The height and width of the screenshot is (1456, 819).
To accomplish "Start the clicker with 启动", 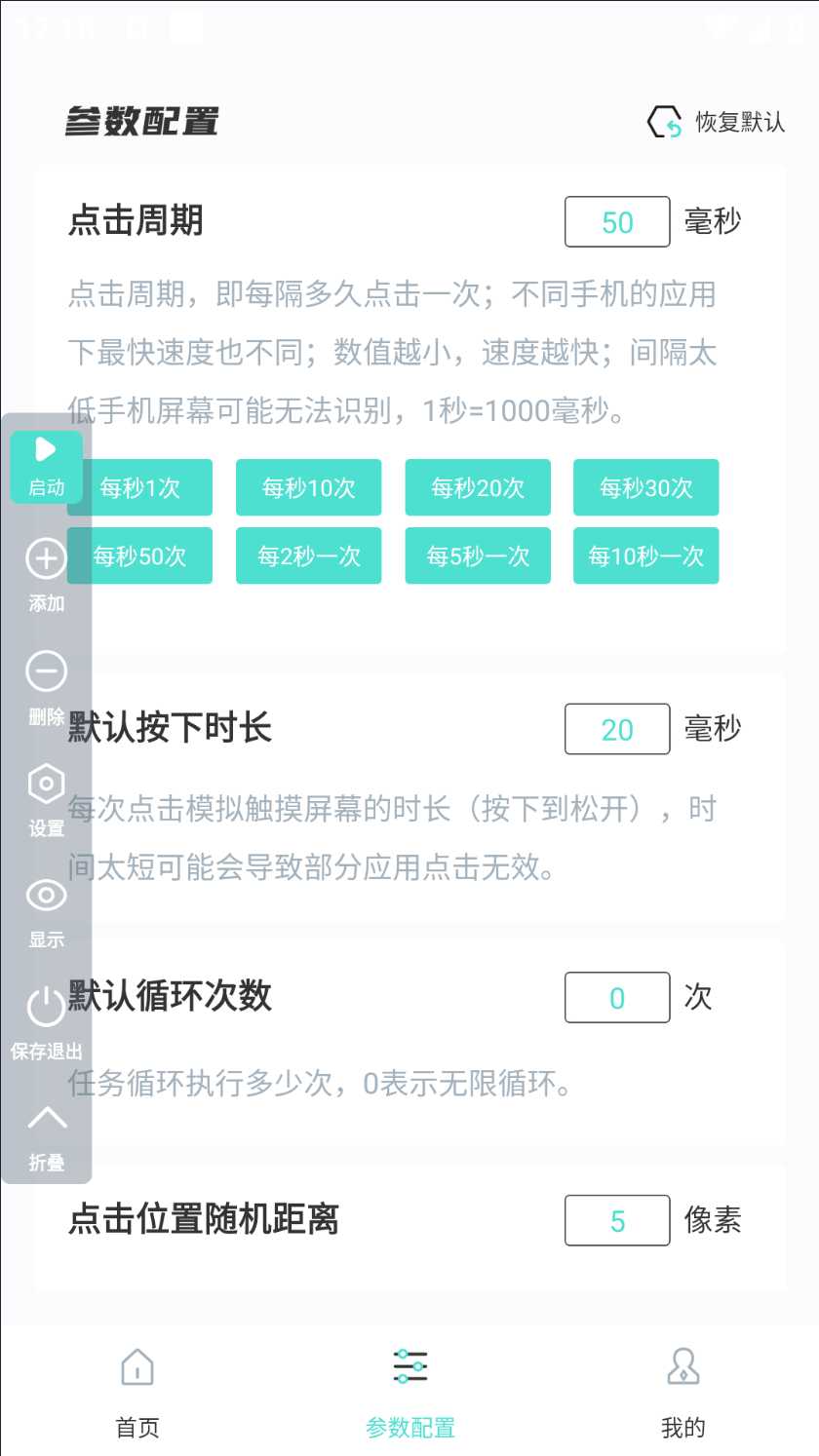I will coord(46,466).
